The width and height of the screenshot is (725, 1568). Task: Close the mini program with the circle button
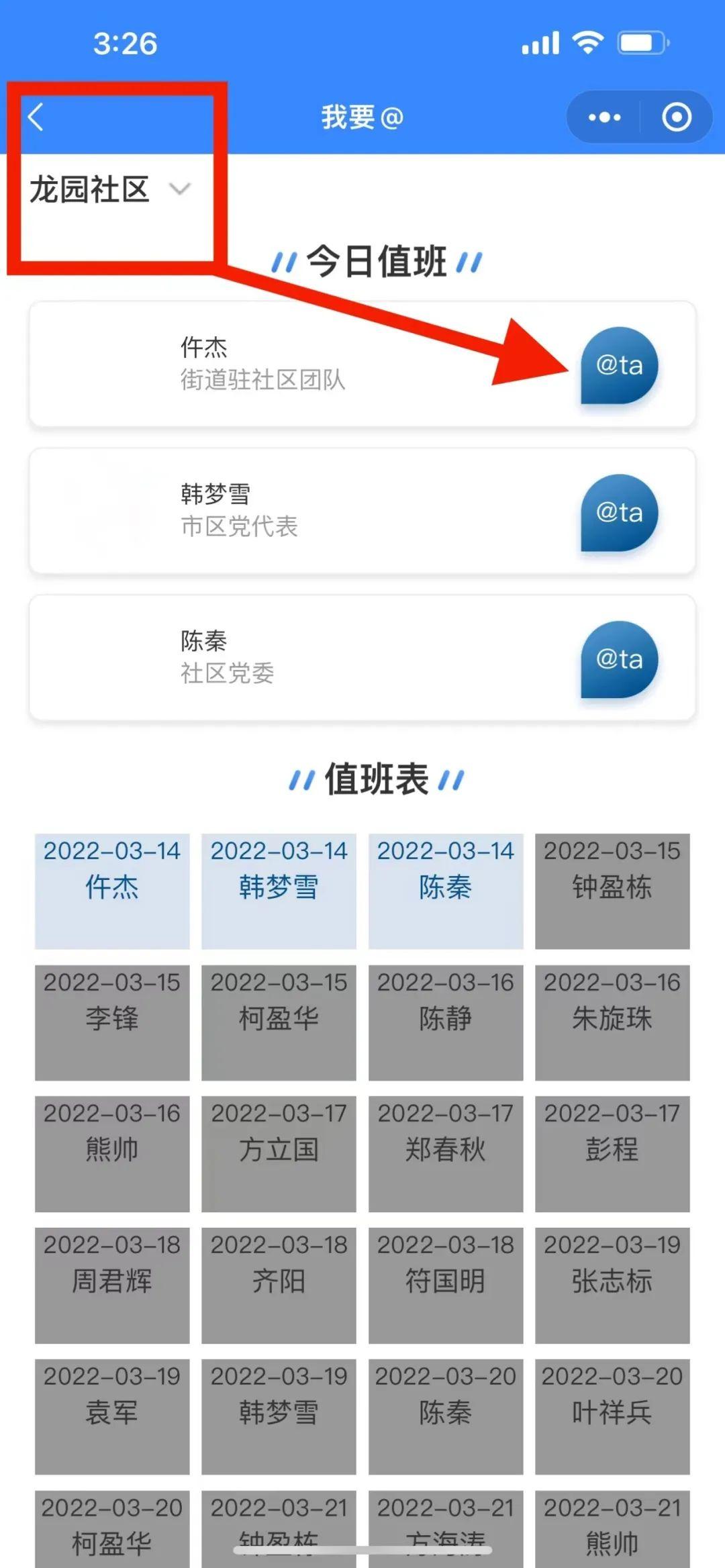676,117
